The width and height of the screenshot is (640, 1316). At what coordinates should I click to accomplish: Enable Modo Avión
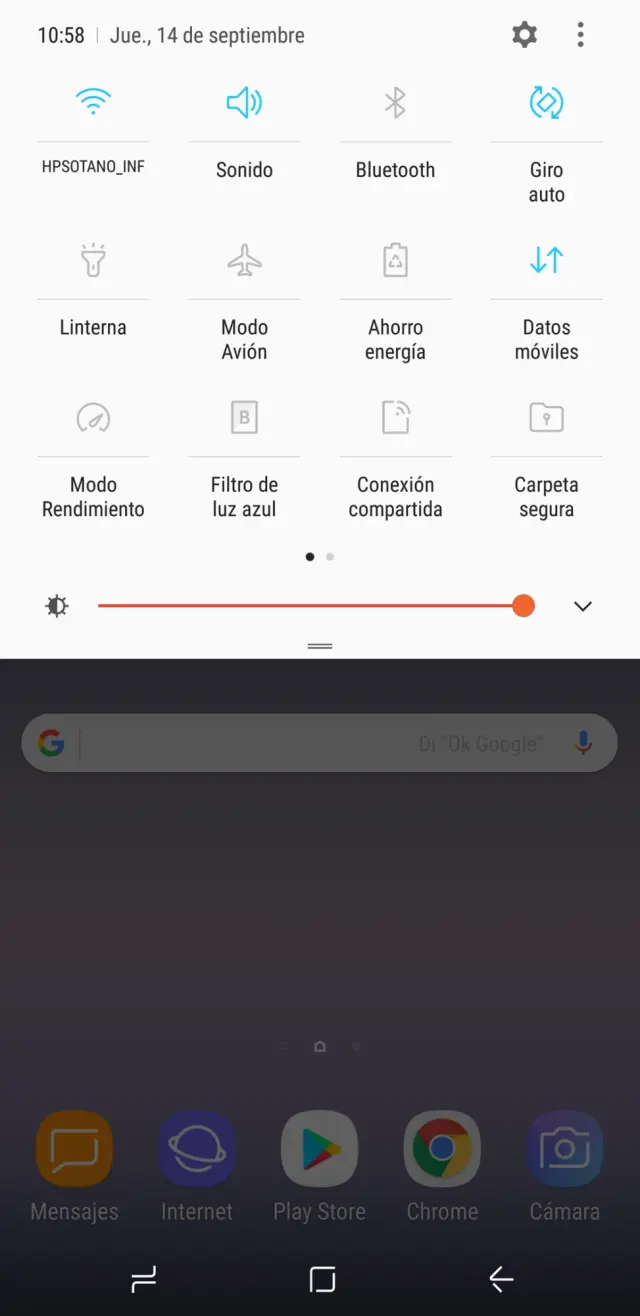[x=244, y=260]
